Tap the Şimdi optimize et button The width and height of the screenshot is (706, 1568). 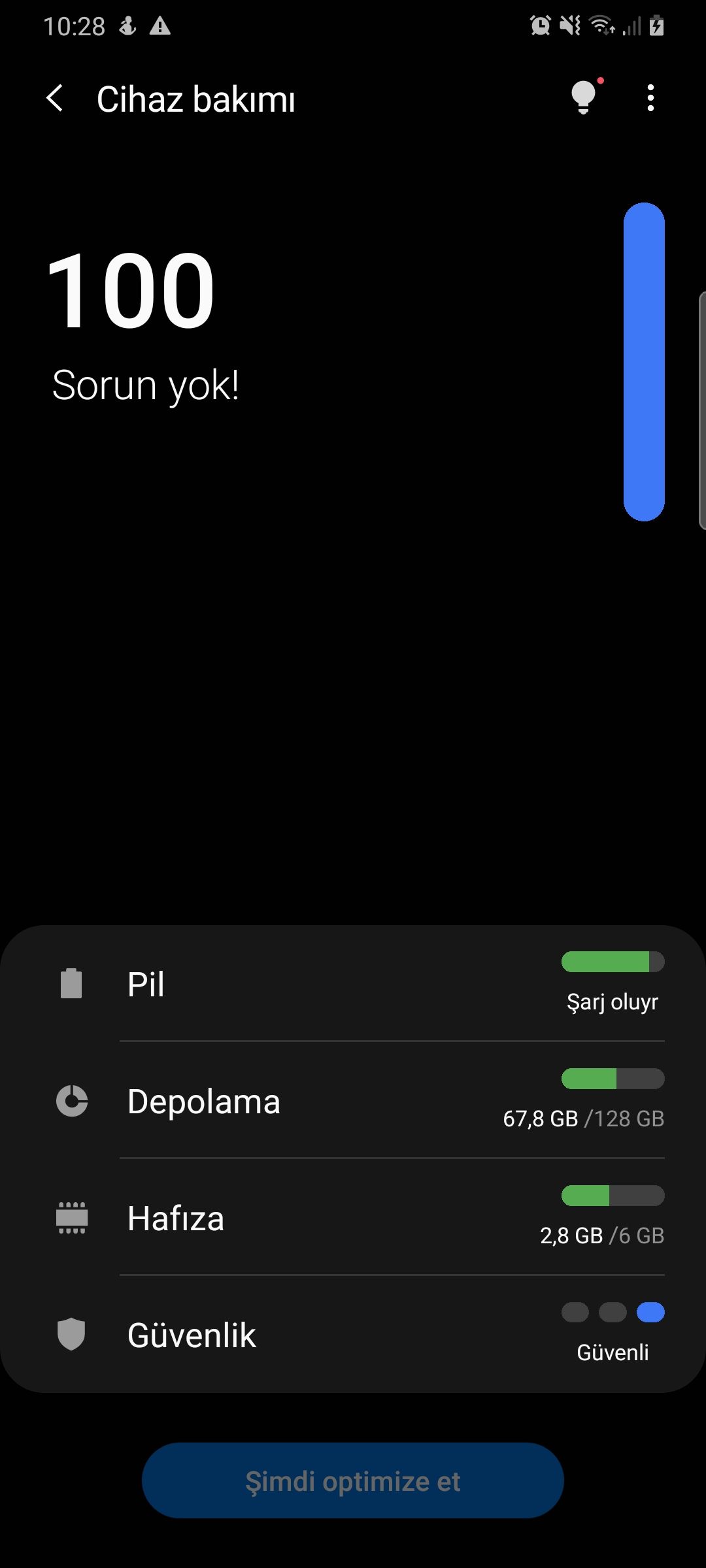point(353,1480)
